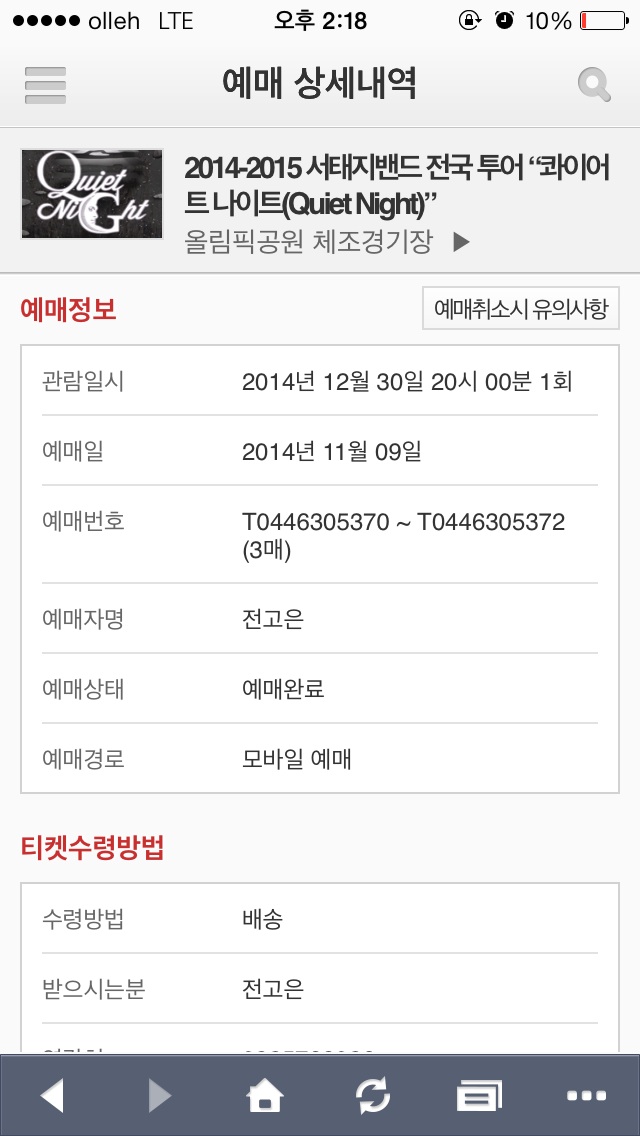This screenshot has height=1136, width=640.
Task: Go to the browser home page
Action: point(265,1096)
